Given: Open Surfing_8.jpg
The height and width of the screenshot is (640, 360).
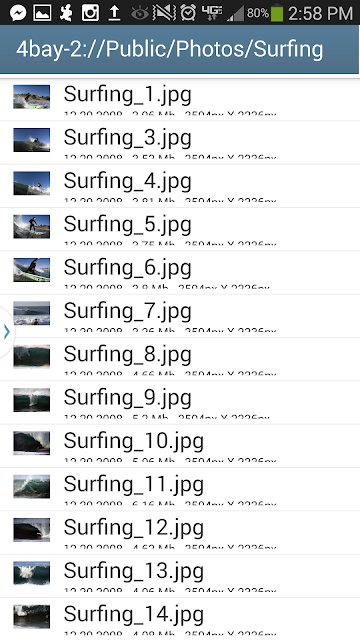Looking at the screenshot, I should click(x=180, y=359).
